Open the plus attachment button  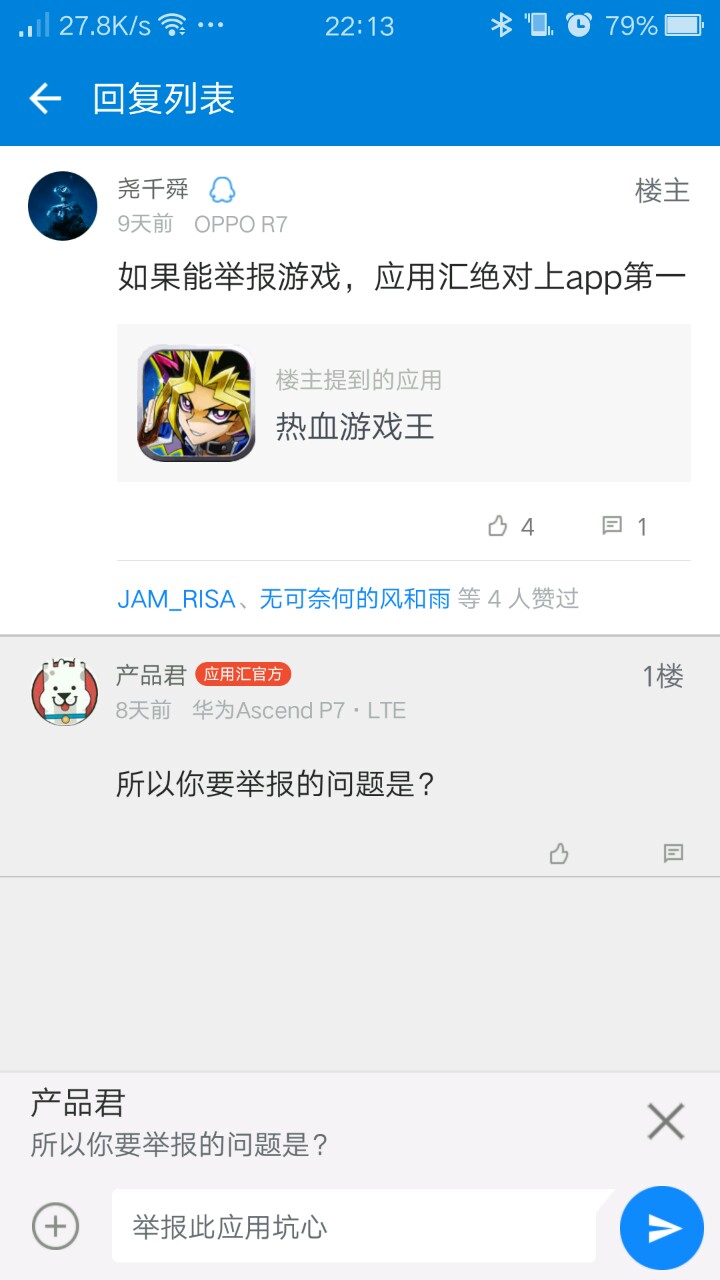pyautogui.click(x=55, y=1226)
